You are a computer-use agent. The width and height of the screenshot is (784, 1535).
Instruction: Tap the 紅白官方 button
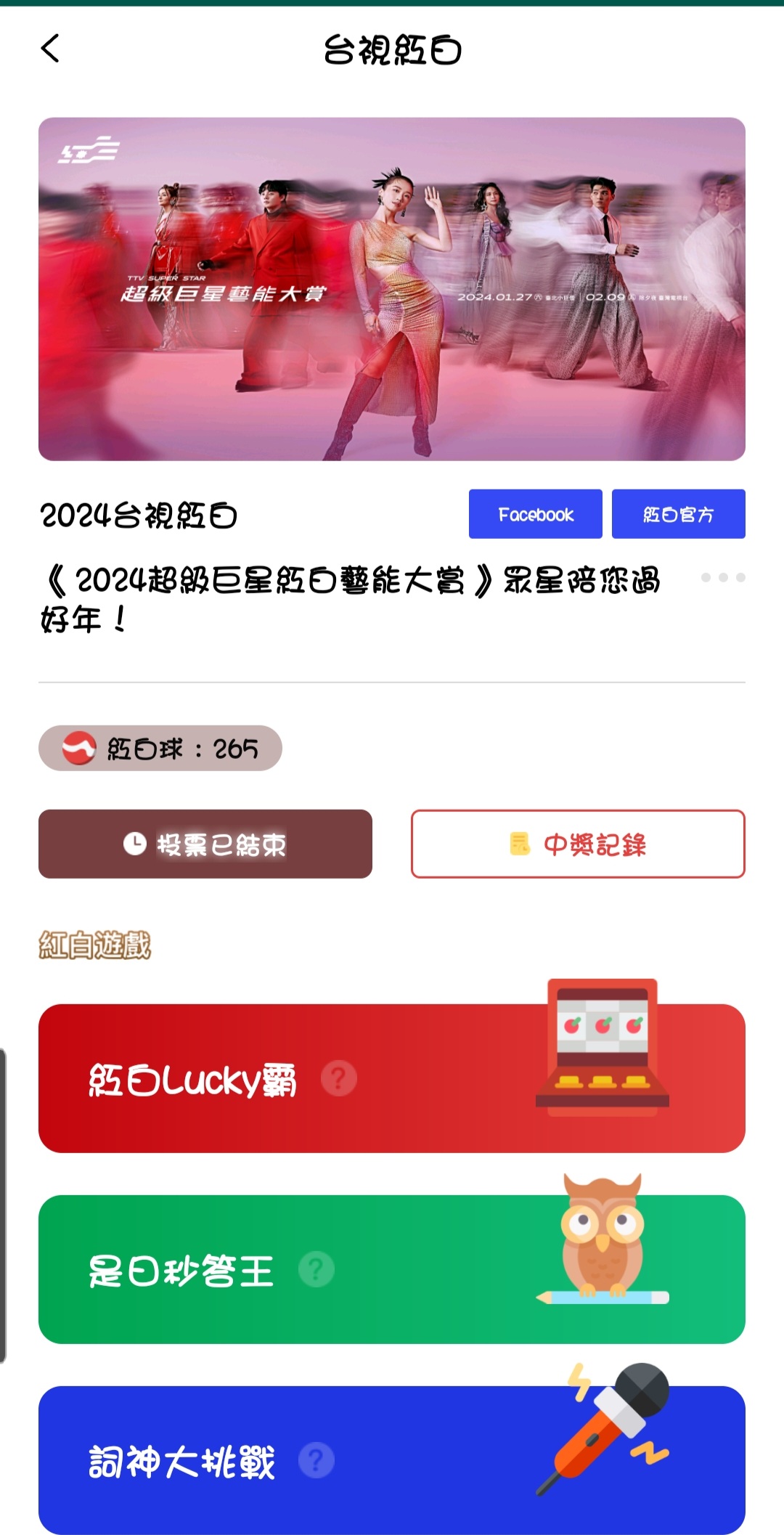point(678,514)
